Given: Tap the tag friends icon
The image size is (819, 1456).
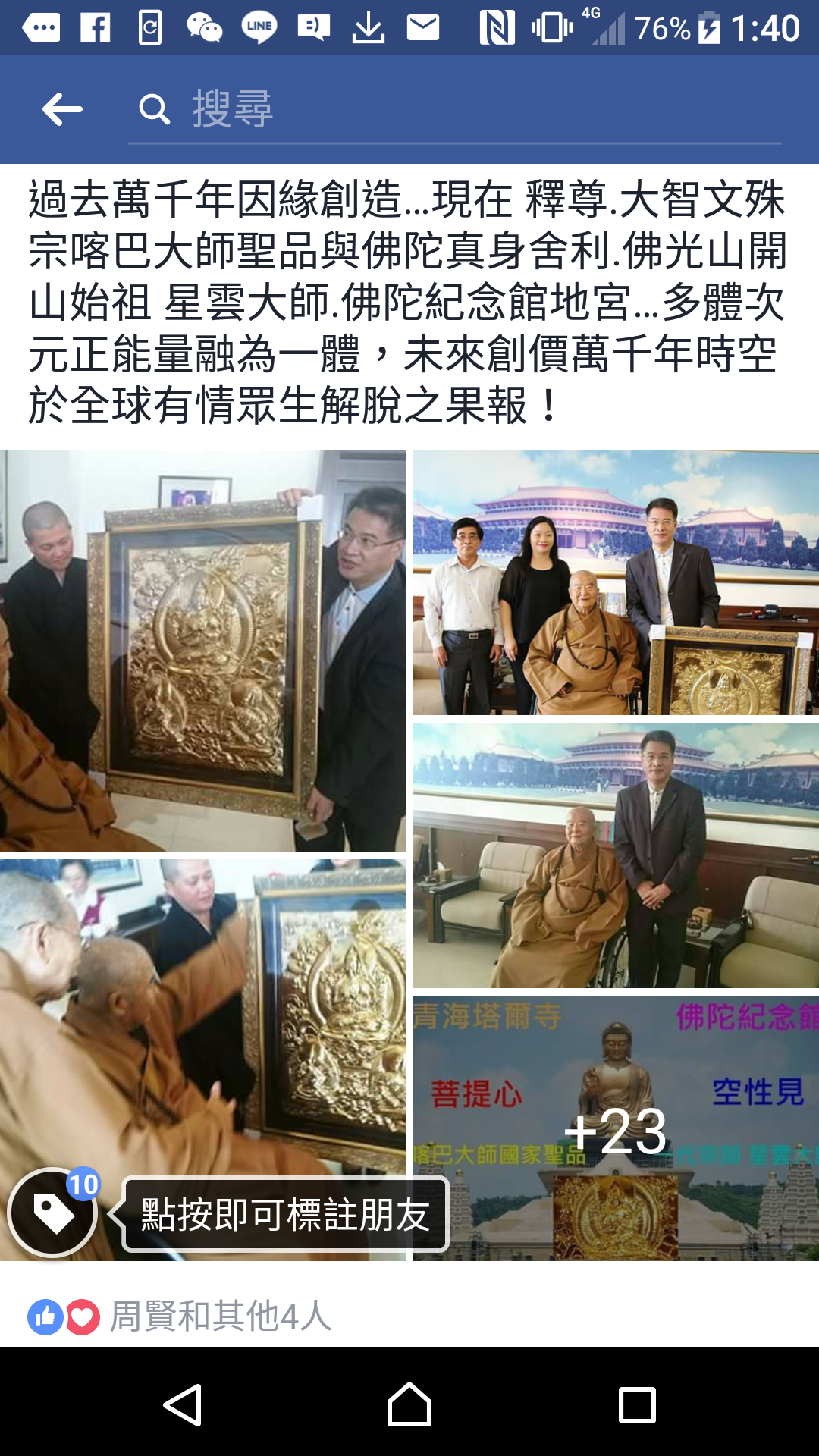Looking at the screenshot, I should (53, 1212).
